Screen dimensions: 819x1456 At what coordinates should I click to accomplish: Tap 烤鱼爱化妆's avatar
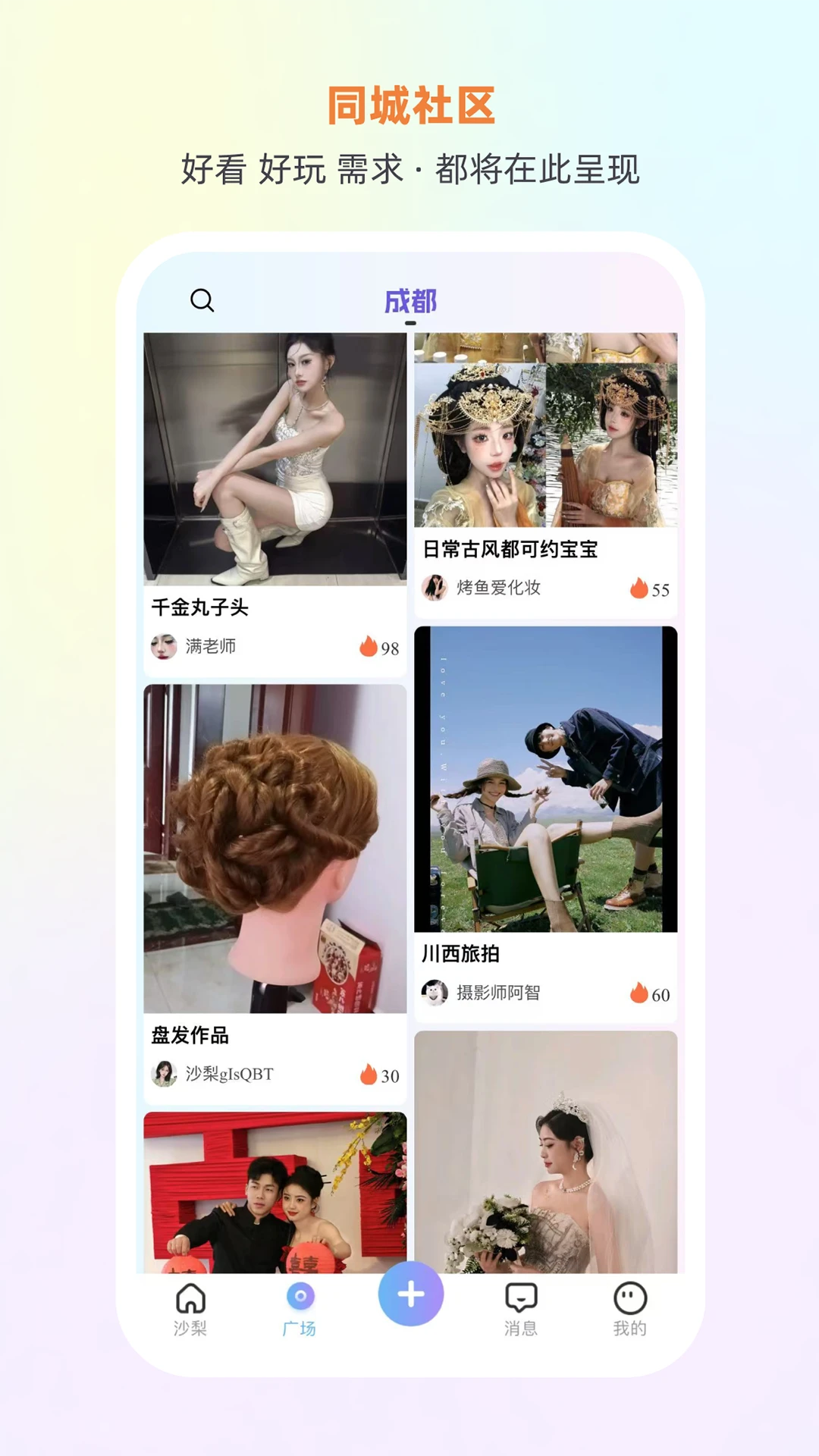(433, 585)
